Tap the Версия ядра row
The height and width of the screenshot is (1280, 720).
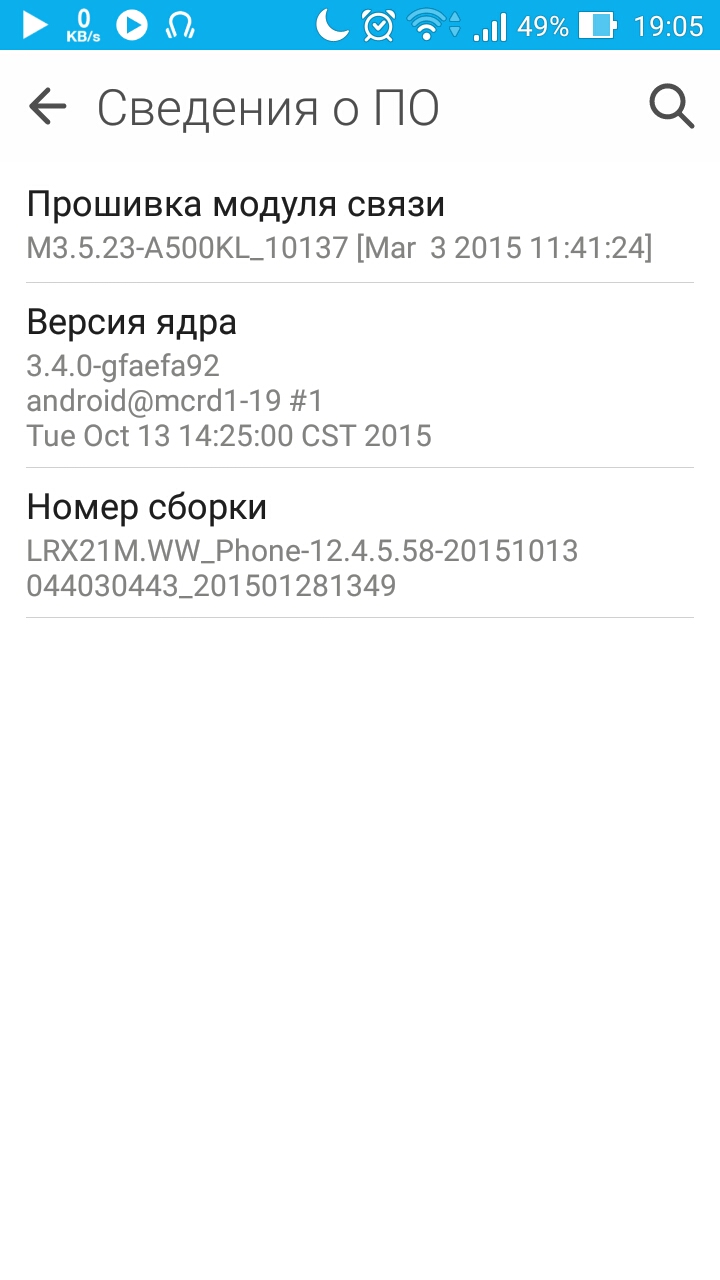pos(360,376)
